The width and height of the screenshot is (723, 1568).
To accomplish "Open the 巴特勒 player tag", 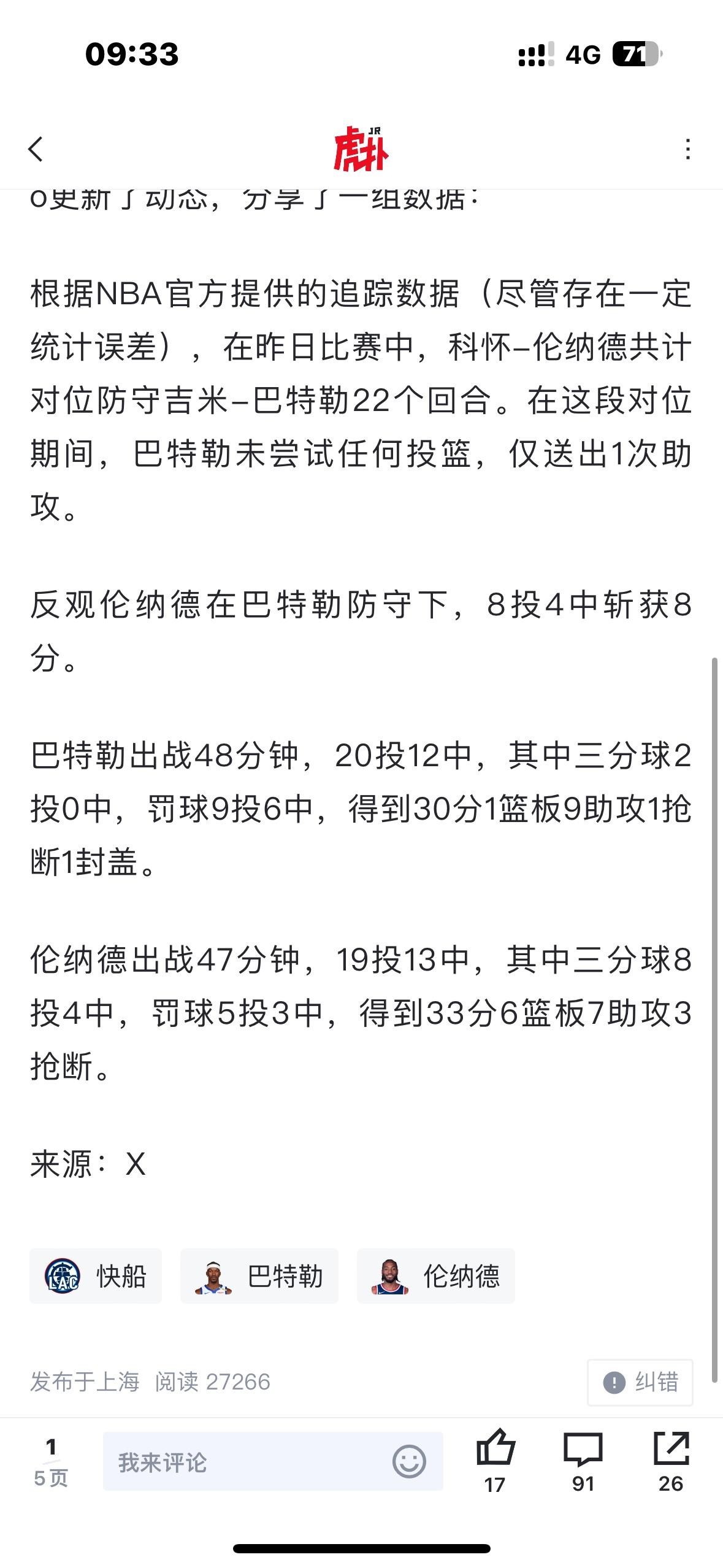I will click(x=259, y=1277).
